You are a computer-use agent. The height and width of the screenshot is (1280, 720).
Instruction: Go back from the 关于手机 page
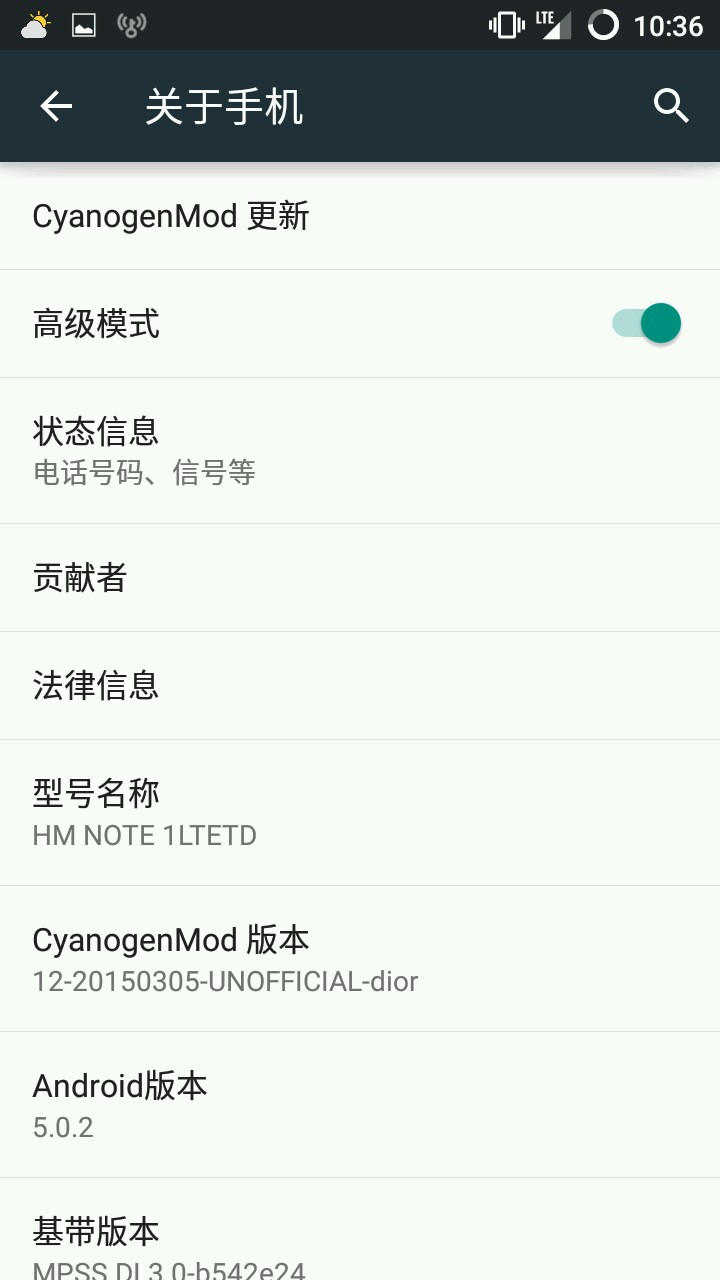click(56, 106)
